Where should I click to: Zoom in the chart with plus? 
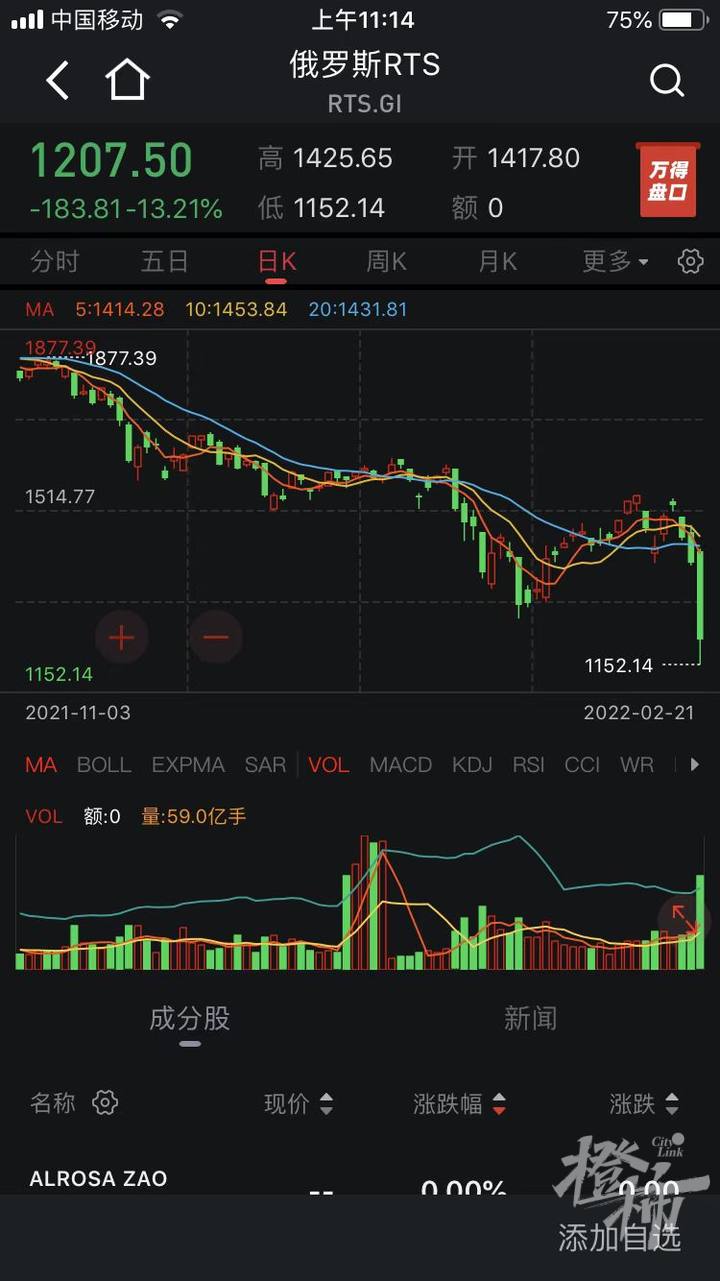pos(121,637)
